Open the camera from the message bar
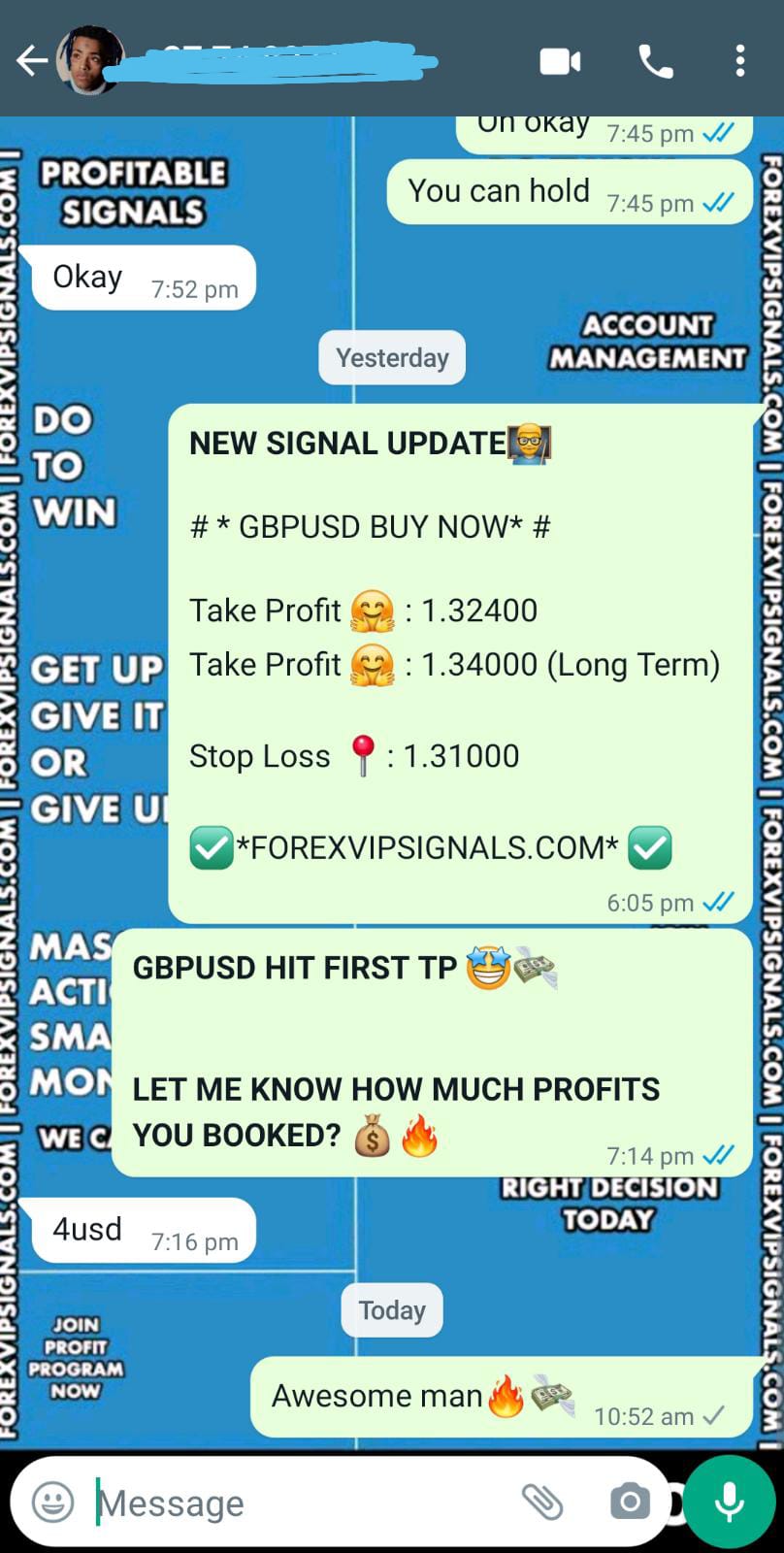The height and width of the screenshot is (1553, 784). click(630, 1502)
